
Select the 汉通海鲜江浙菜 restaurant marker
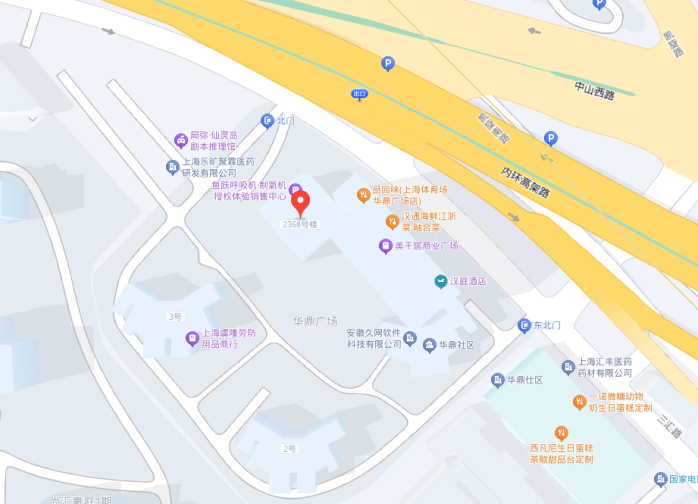point(393,220)
